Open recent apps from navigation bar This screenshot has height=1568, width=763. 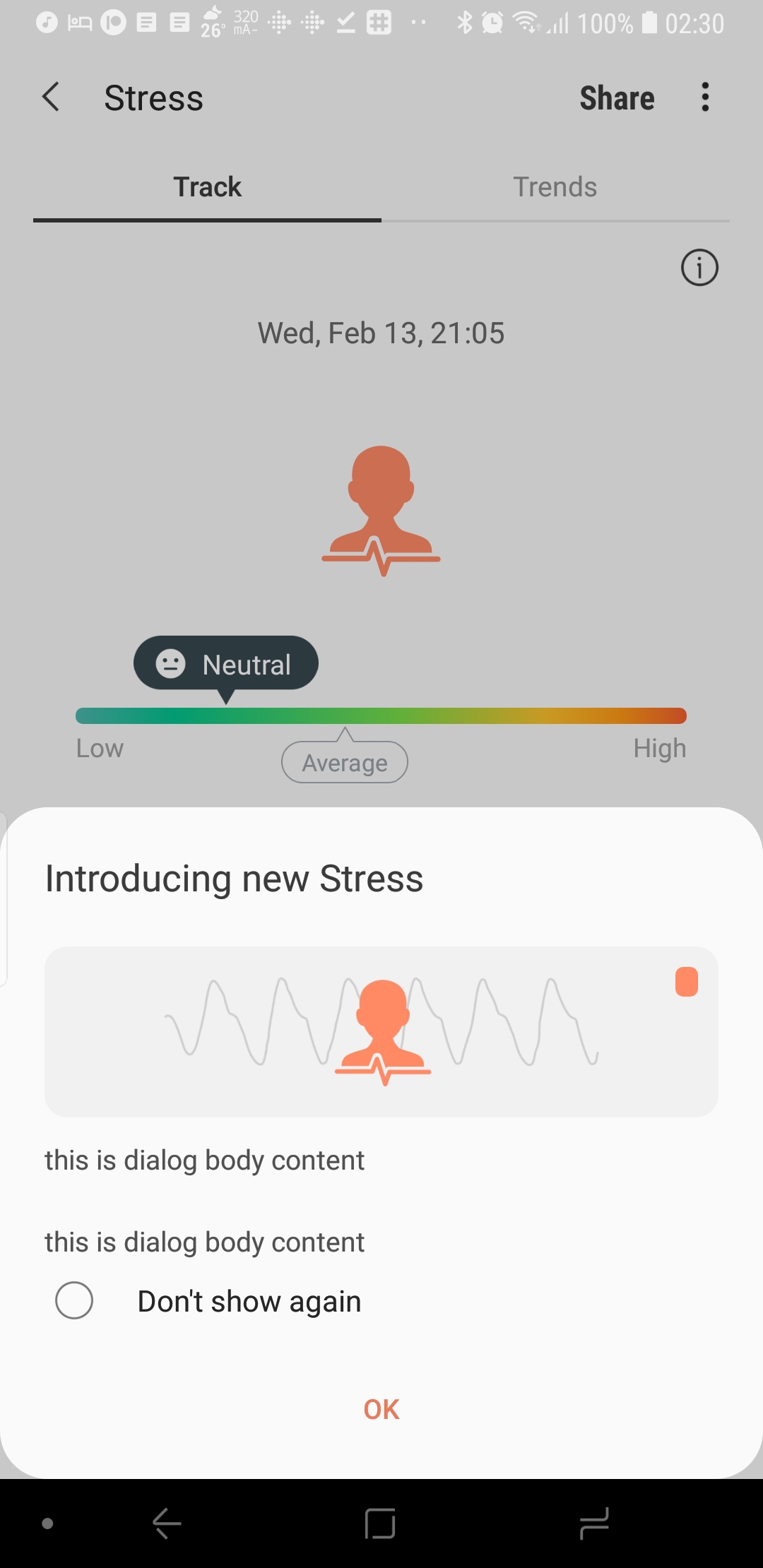coord(593,1524)
